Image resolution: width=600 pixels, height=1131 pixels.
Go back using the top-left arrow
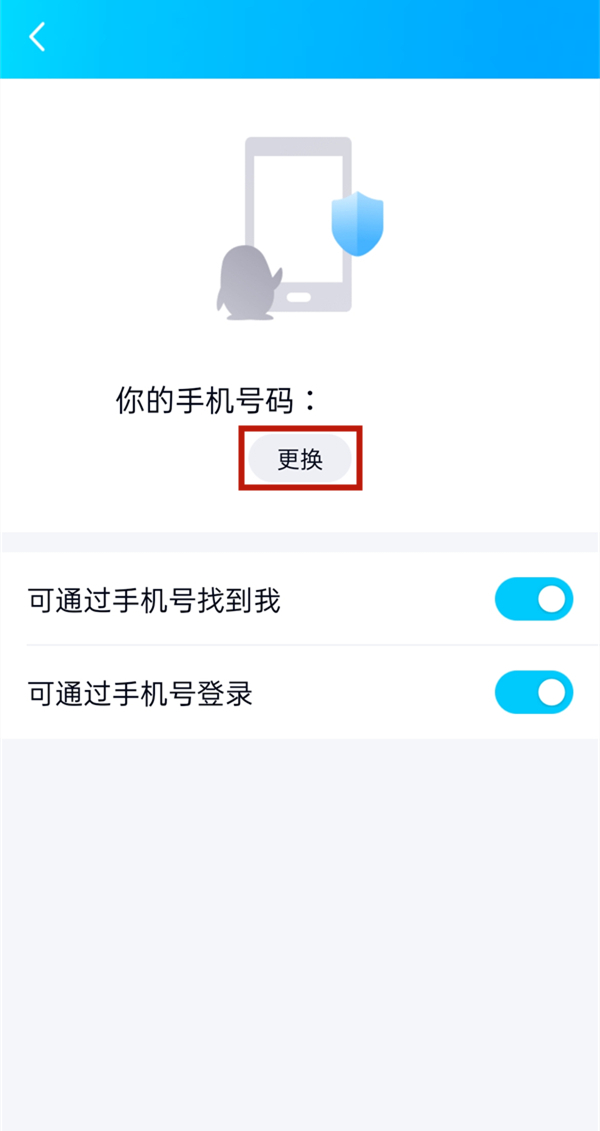point(37,38)
